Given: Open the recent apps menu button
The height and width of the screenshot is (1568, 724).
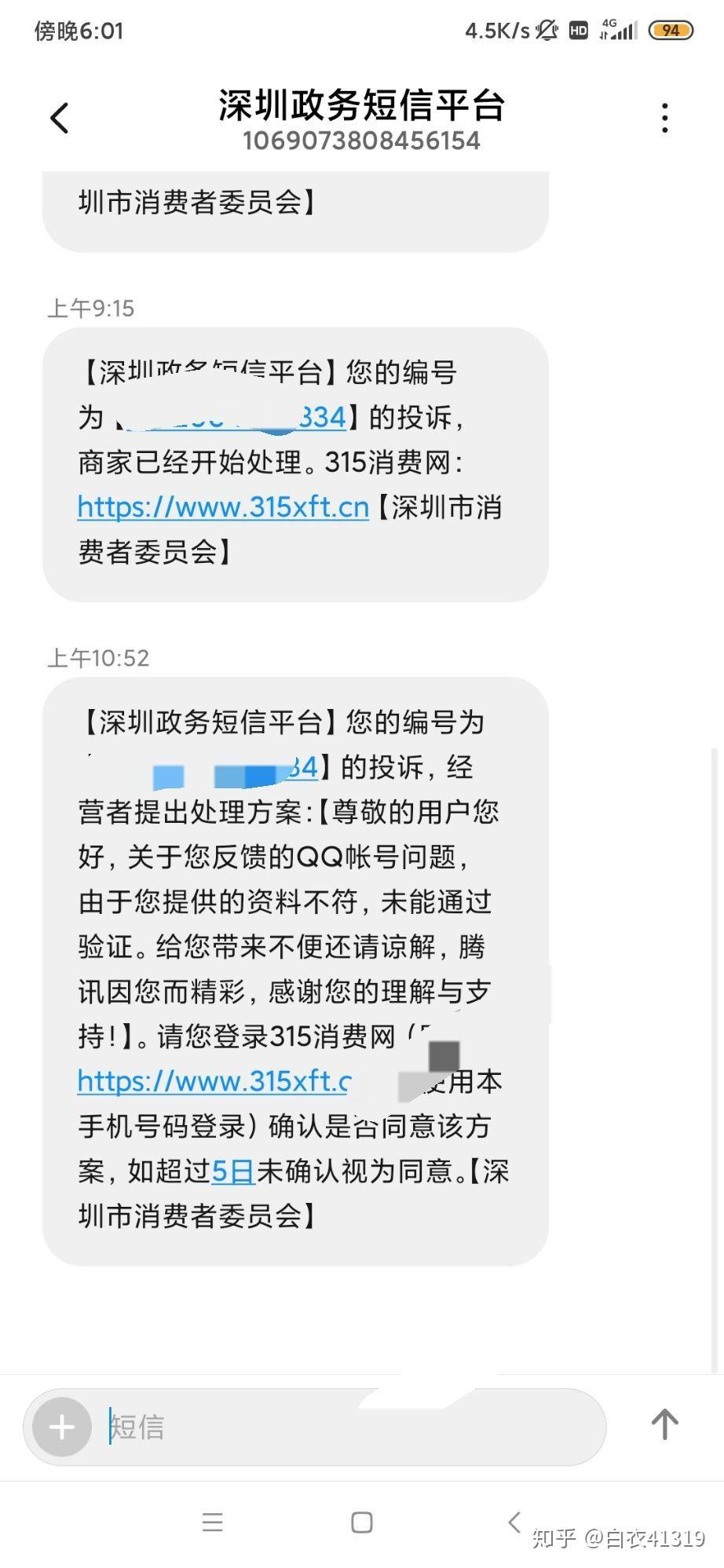Looking at the screenshot, I should (x=213, y=1522).
